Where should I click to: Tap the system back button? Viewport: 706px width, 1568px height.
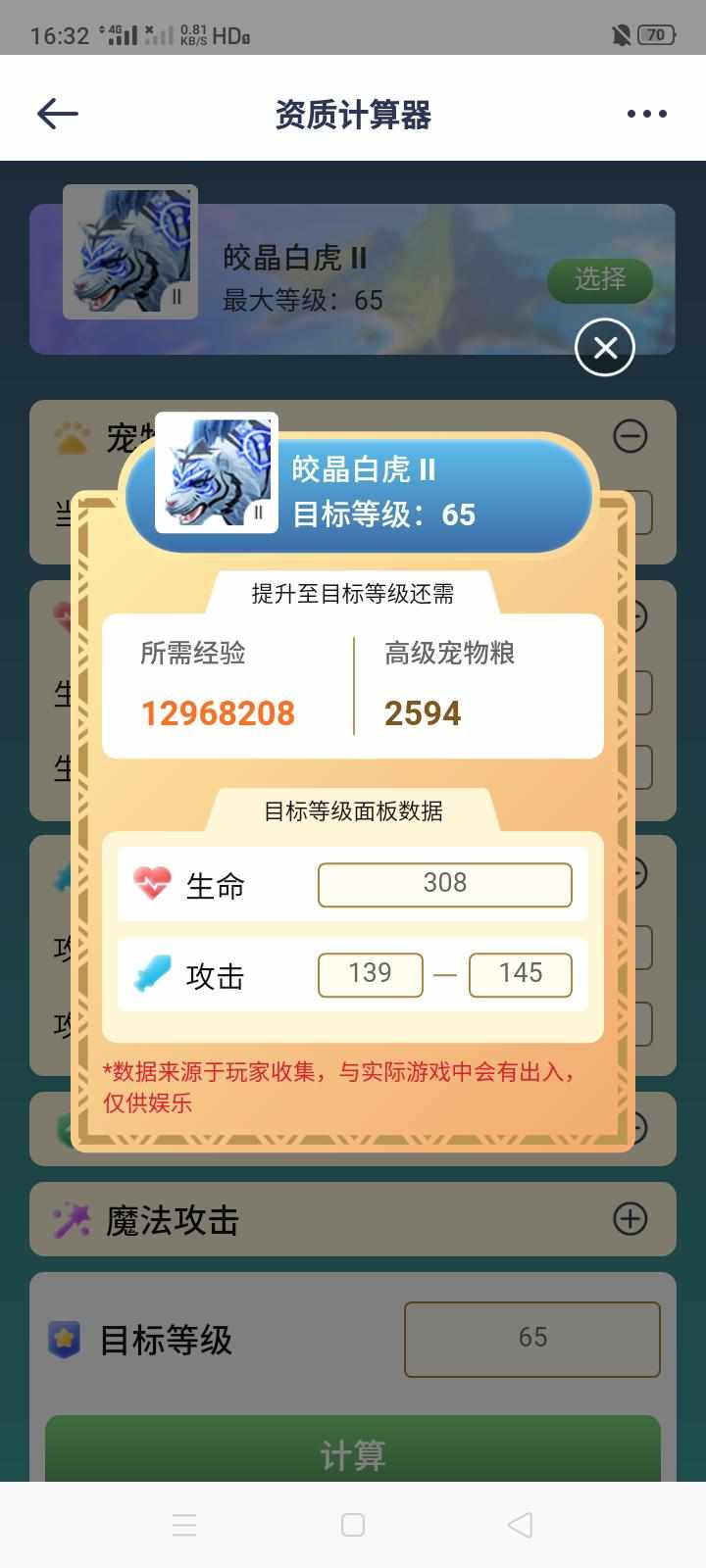click(x=521, y=1525)
